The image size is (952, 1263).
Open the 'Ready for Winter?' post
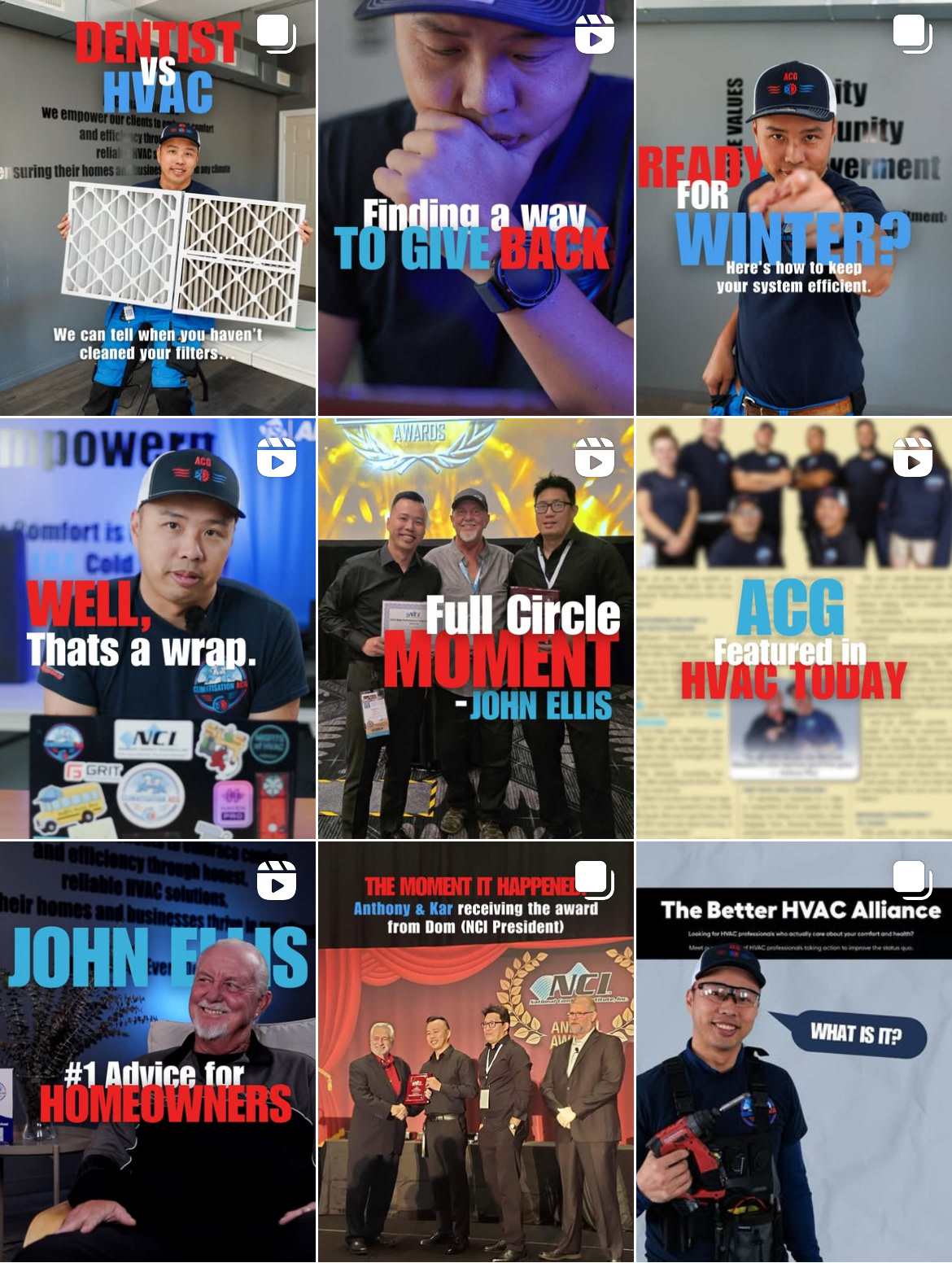tap(793, 208)
